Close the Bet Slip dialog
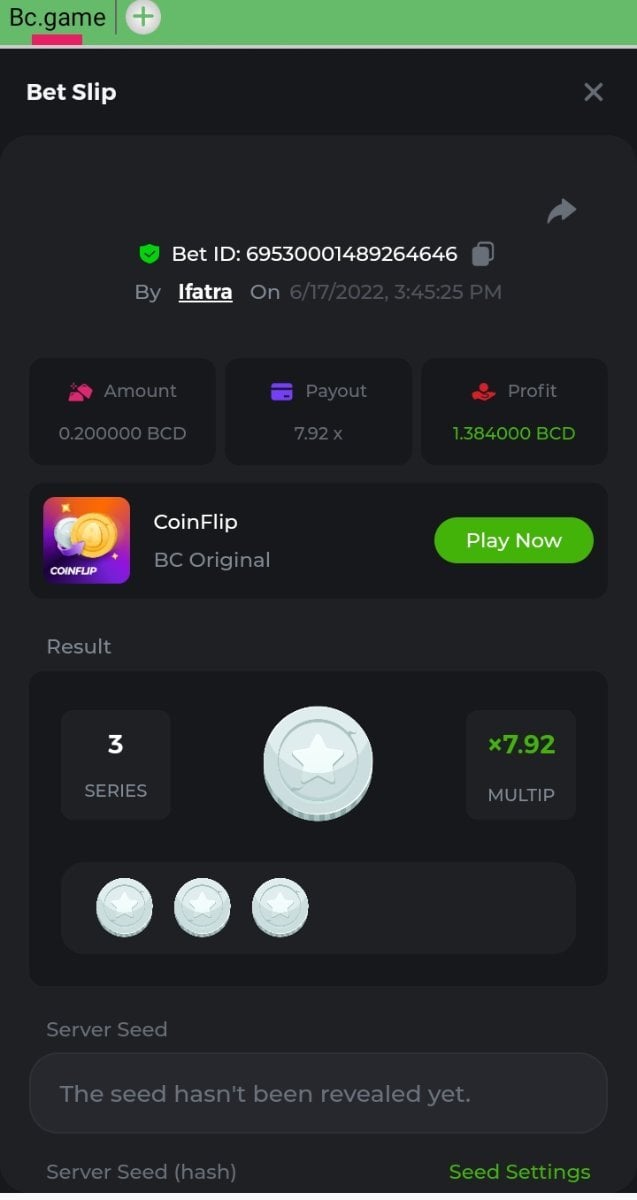637x1200 pixels. [x=593, y=92]
